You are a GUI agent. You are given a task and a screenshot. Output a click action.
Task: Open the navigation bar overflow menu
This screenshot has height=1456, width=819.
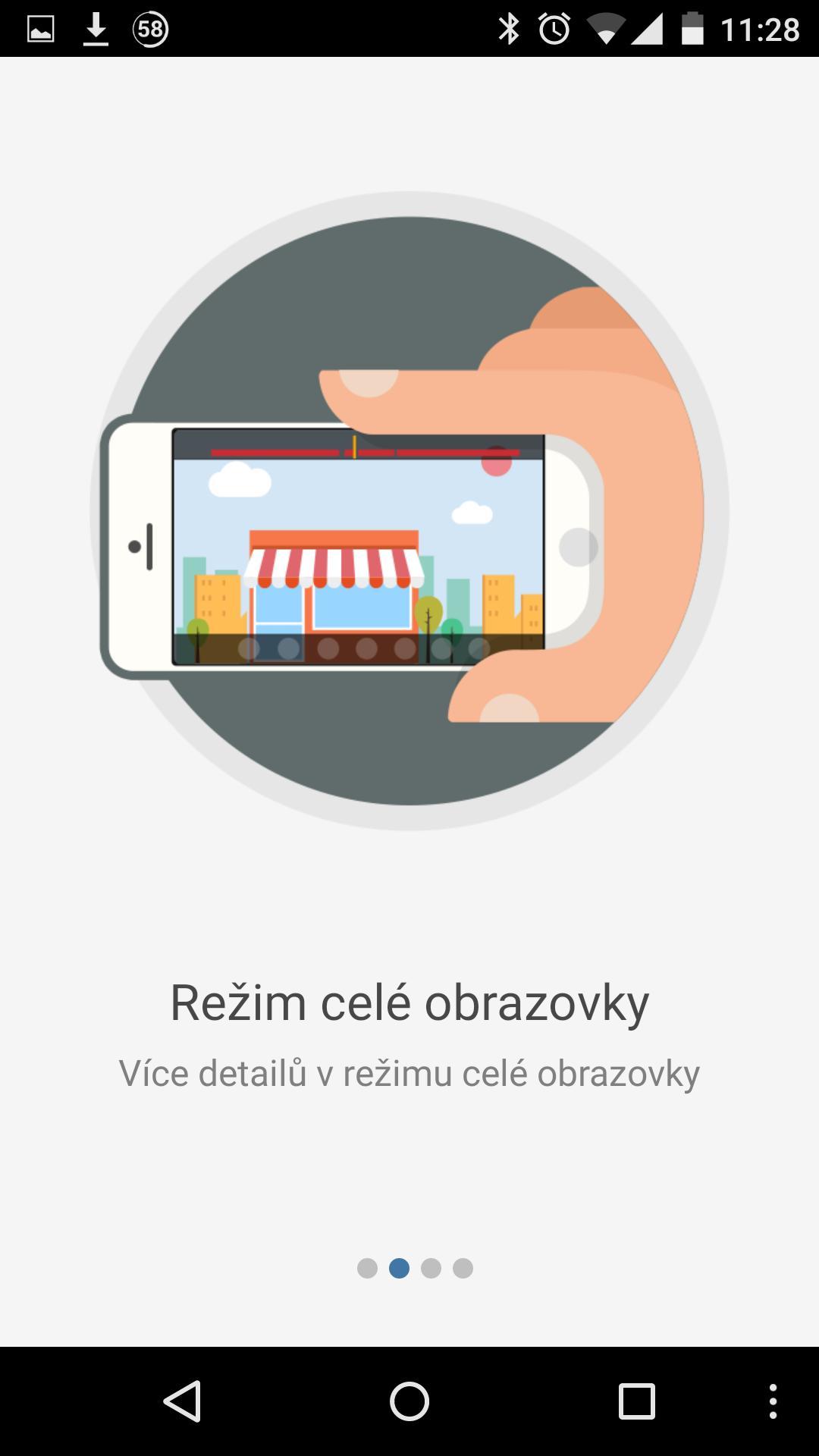pyautogui.click(x=773, y=1401)
